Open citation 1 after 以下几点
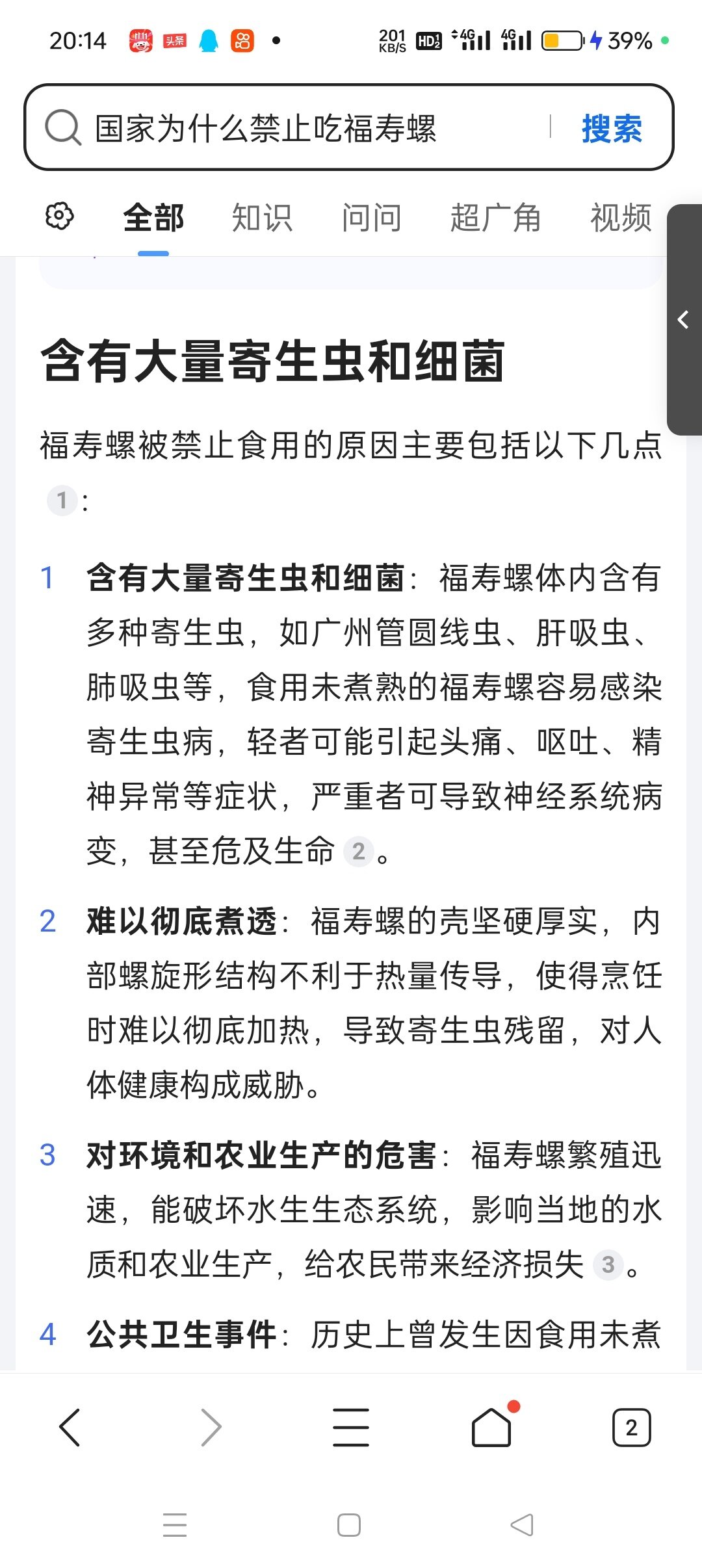The width and height of the screenshot is (702, 1568). pos(62,501)
